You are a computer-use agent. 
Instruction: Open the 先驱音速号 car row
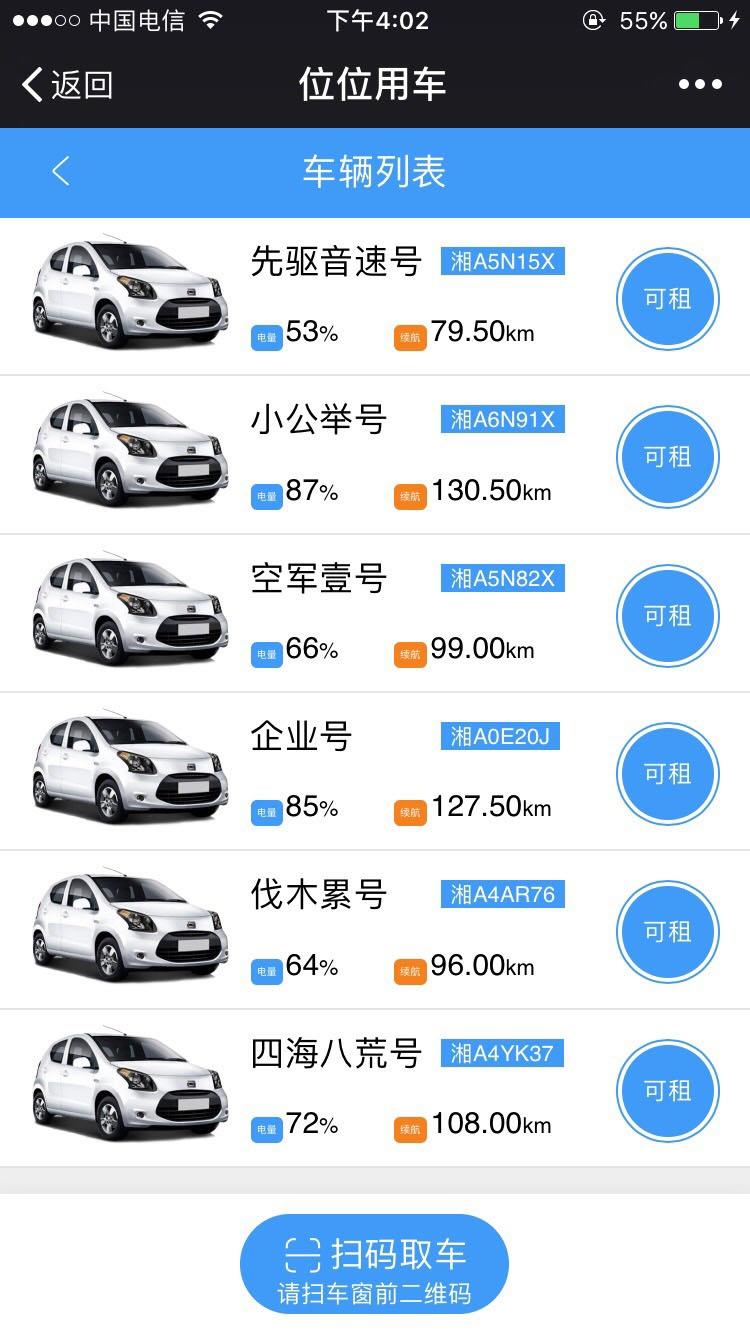coord(375,297)
